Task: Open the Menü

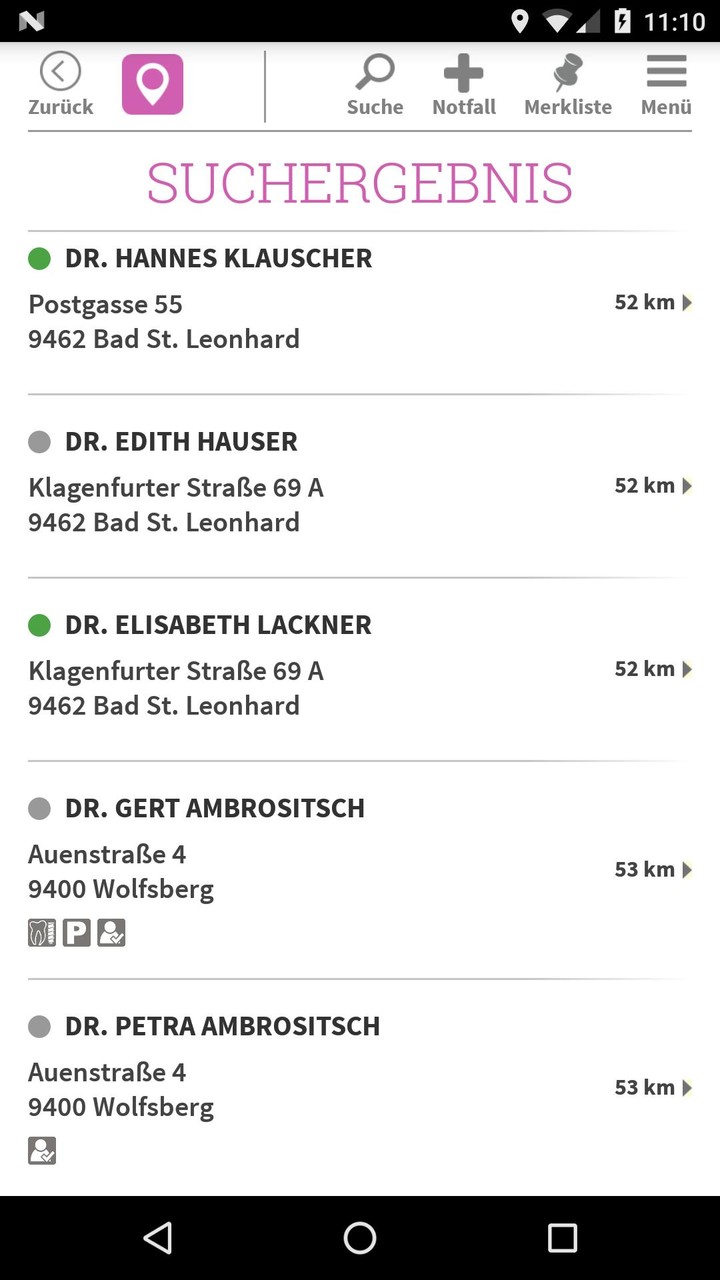Action: point(666,86)
